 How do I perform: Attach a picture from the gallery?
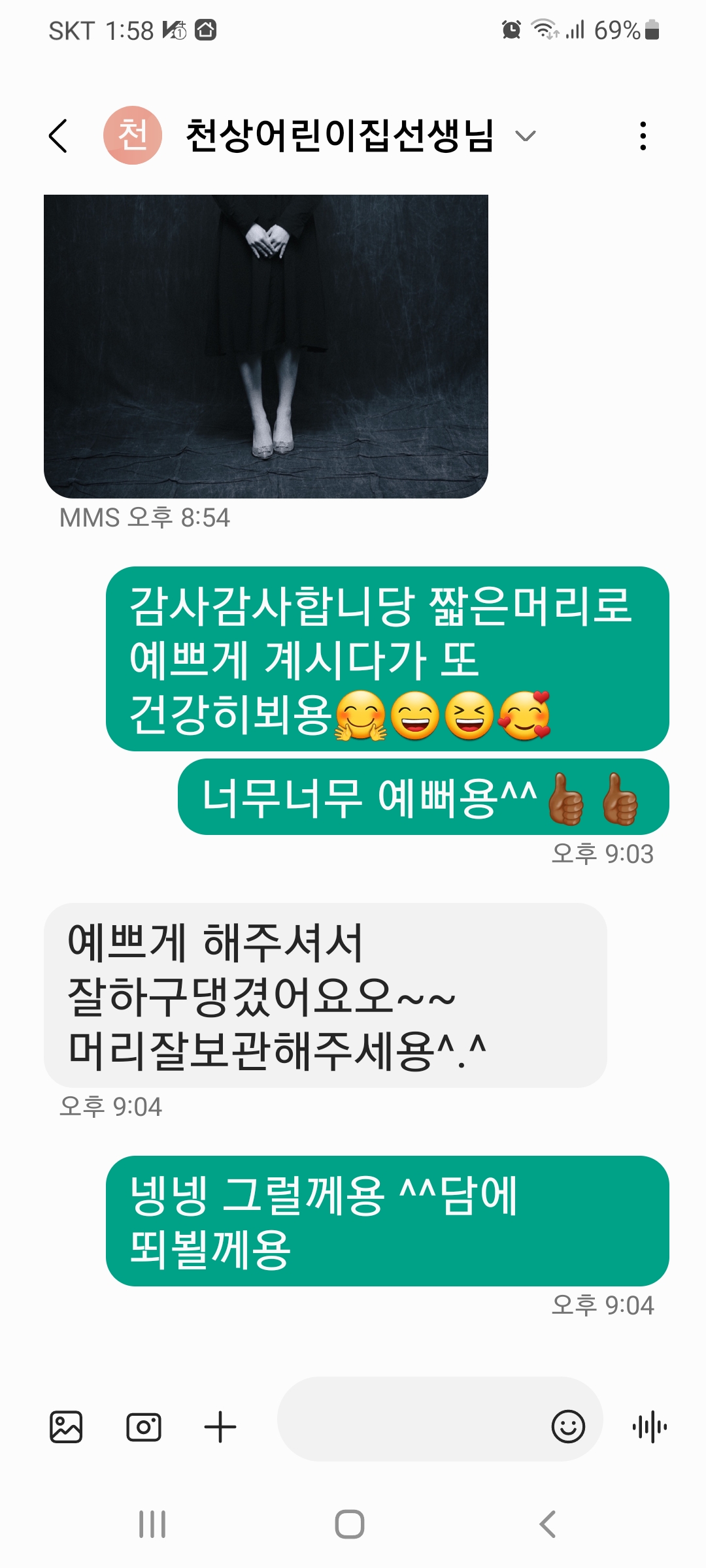coord(66,1426)
